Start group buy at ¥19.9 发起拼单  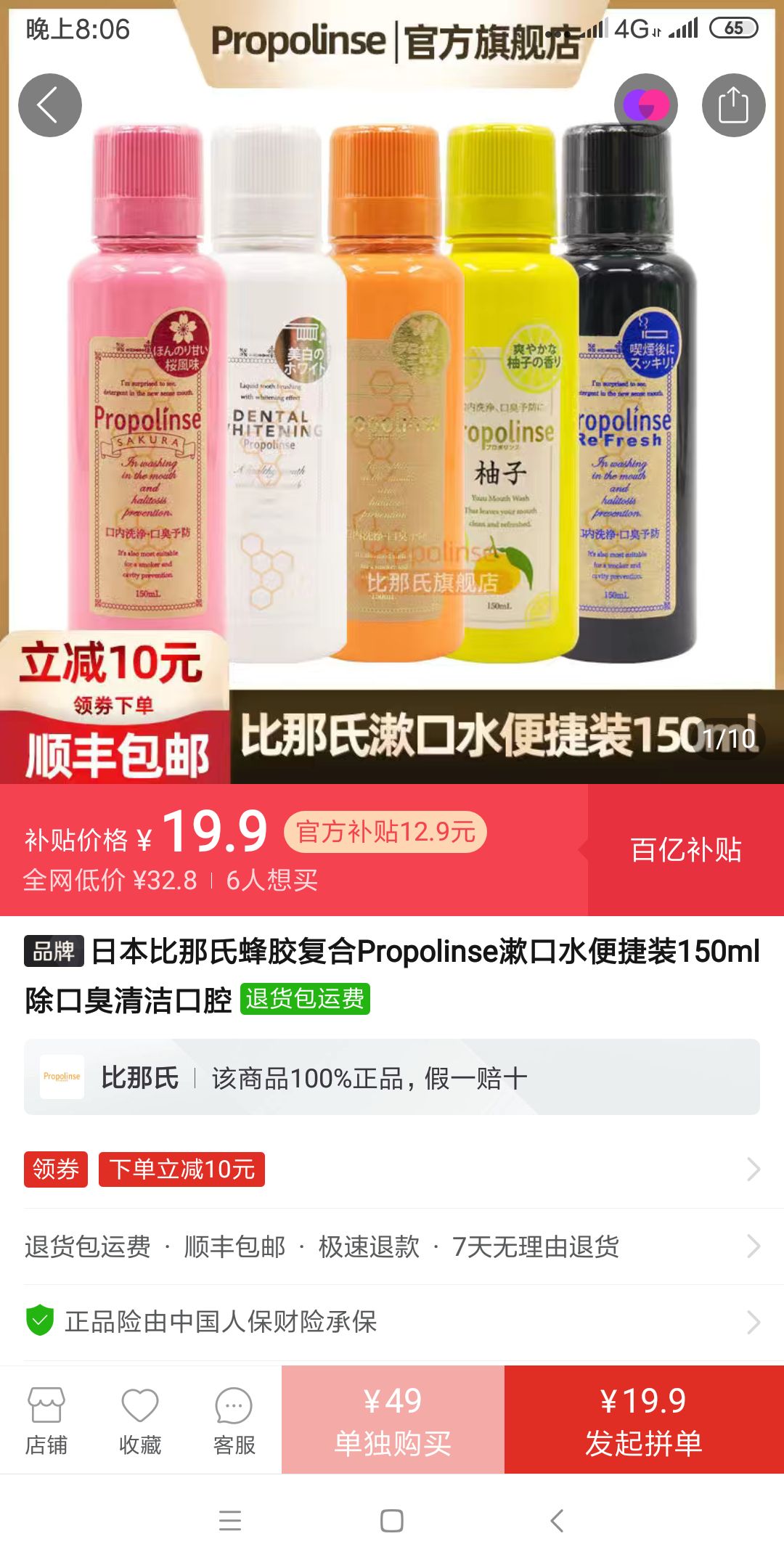(644, 1420)
